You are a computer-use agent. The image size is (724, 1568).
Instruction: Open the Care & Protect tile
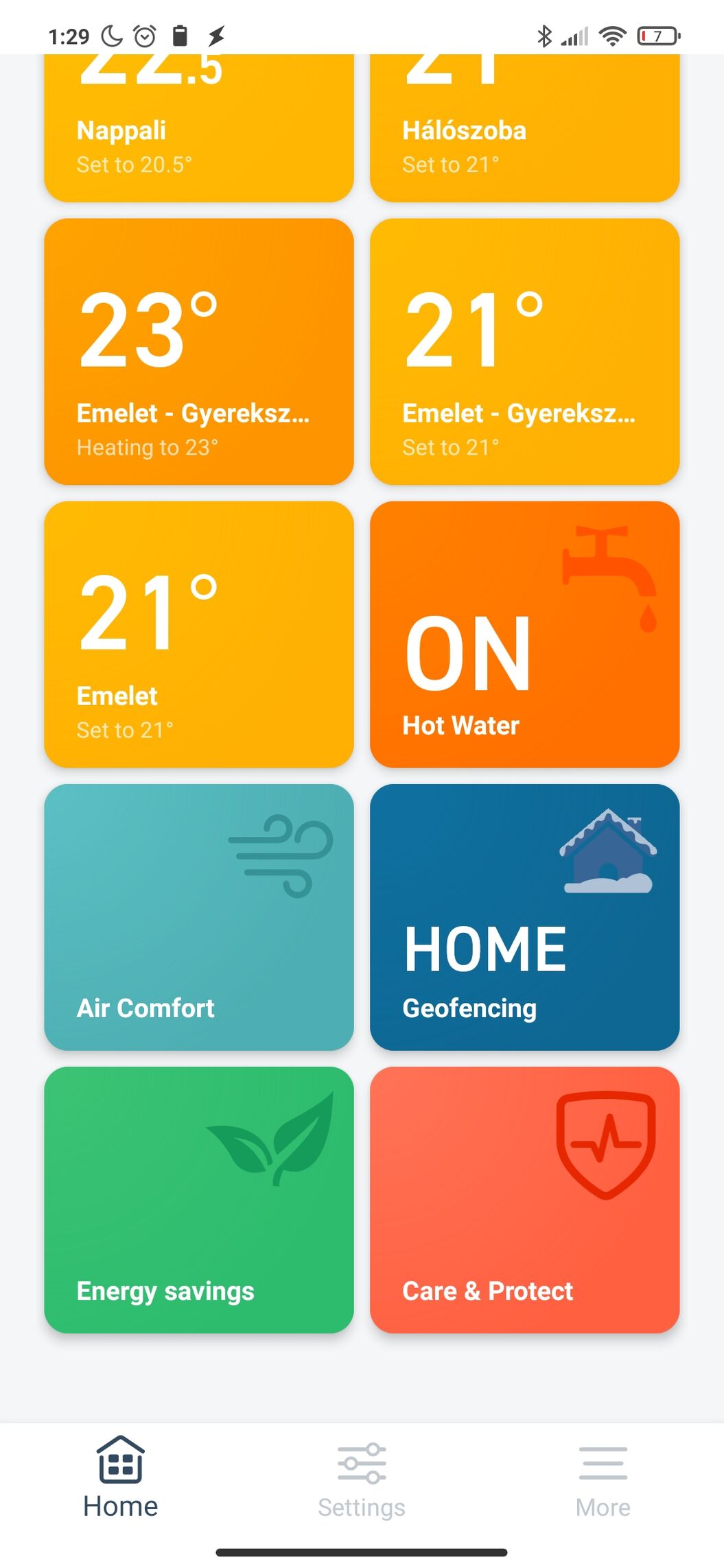click(524, 1200)
